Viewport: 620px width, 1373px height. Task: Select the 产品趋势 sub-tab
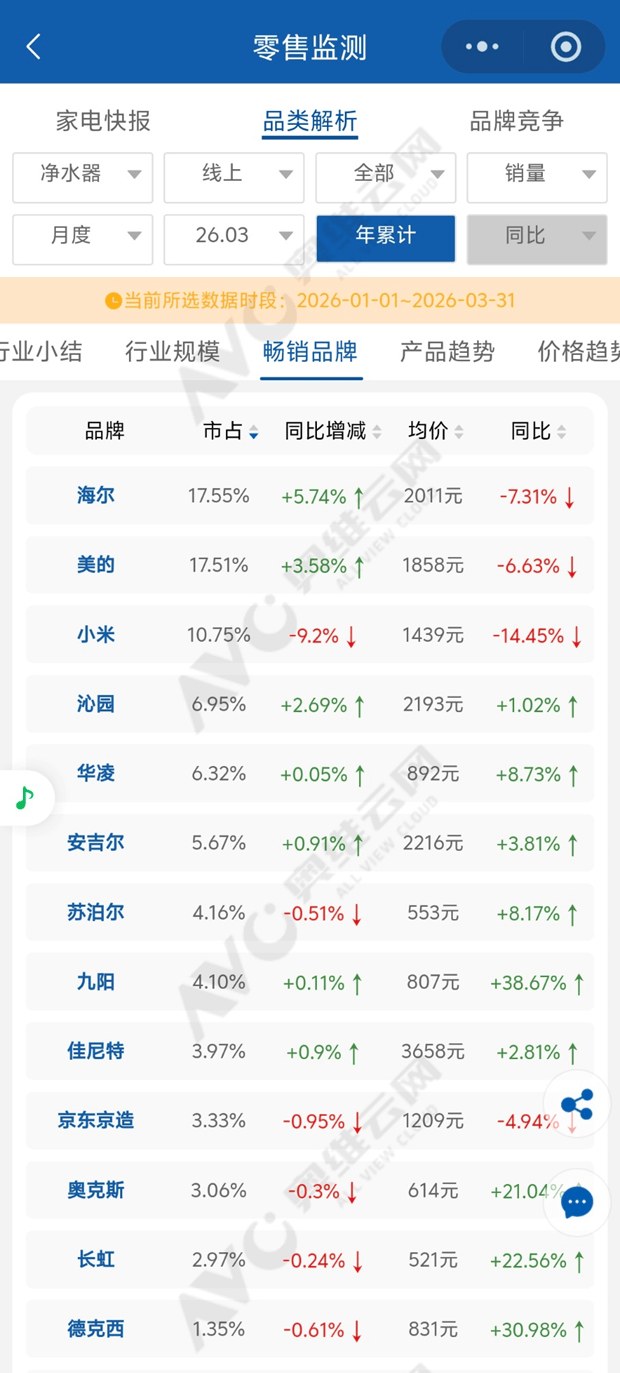(x=447, y=351)
